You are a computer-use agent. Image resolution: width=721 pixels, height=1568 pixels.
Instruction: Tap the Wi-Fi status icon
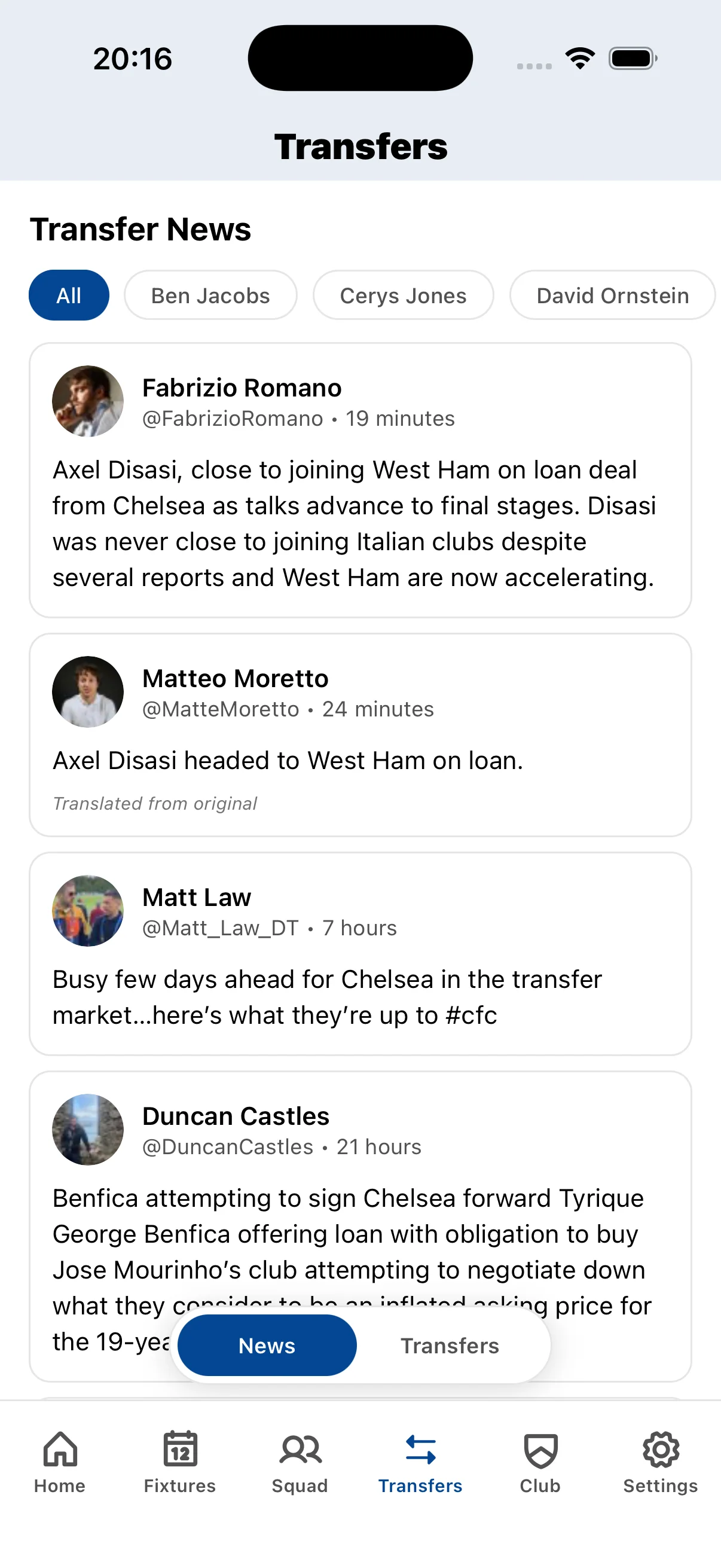(580, 57)
